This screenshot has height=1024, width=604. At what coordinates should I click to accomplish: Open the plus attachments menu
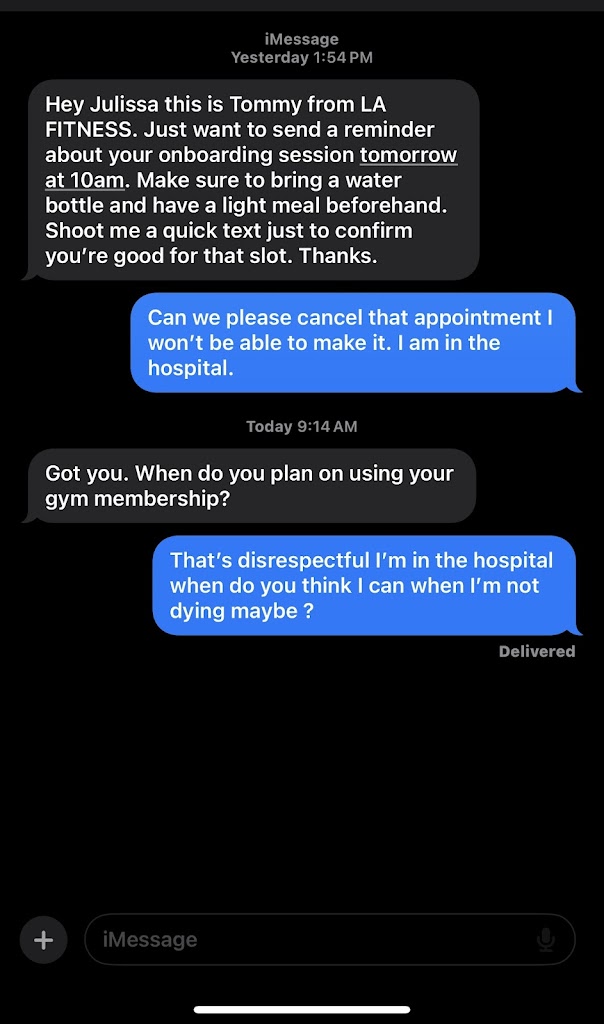(44, 940)
